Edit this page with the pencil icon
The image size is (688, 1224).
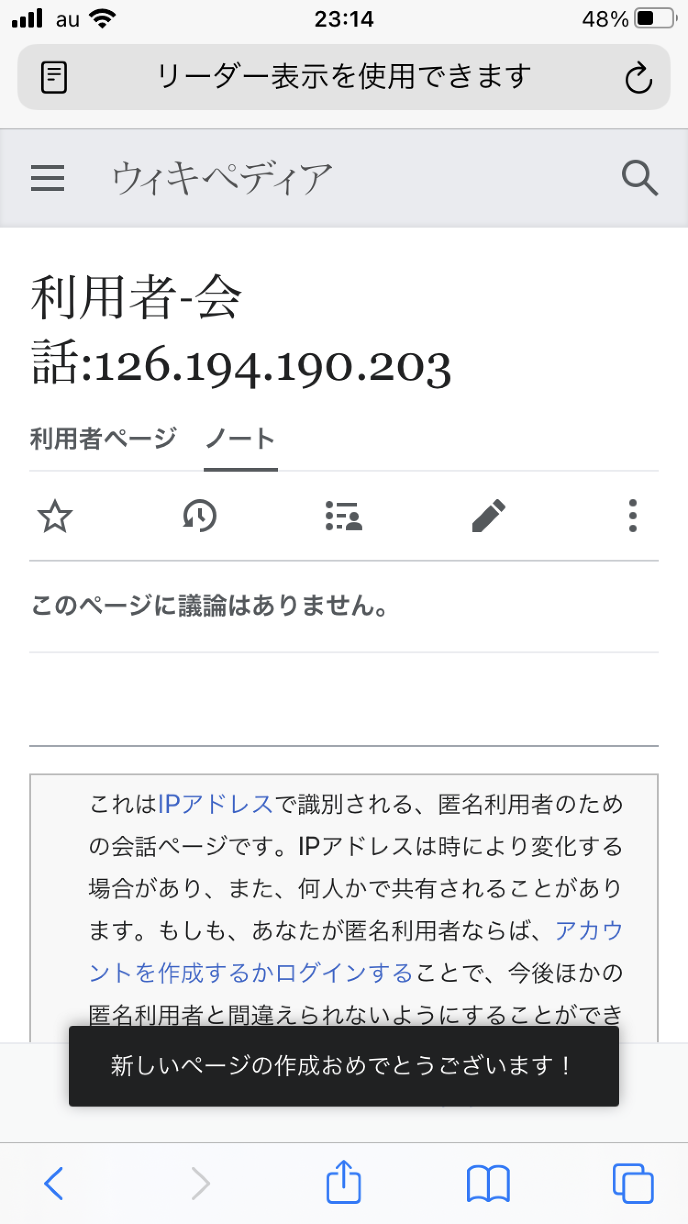[488, 516]
